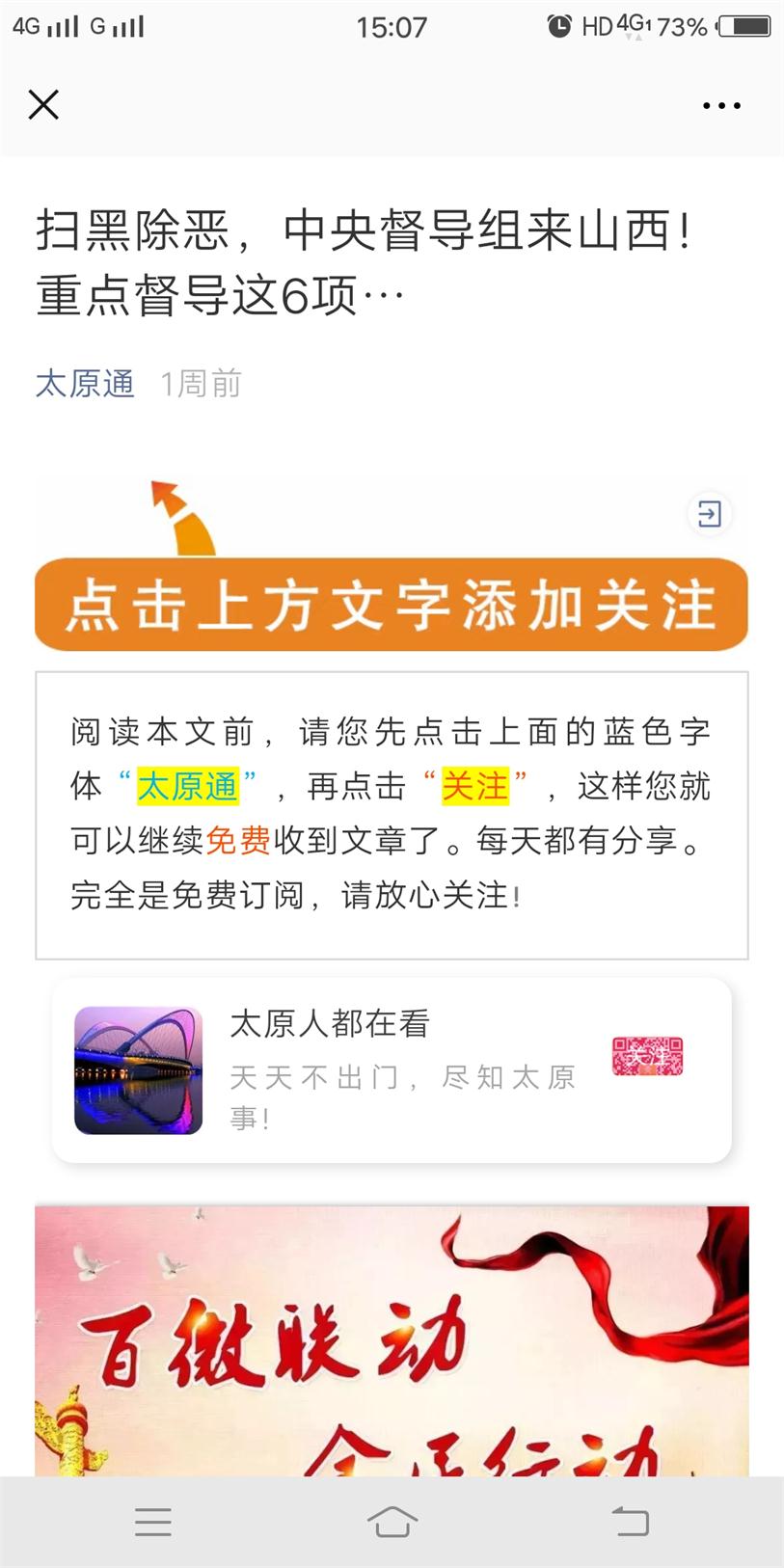Viewport: 784px width, 1568px height.
Task: Open the 太原人都在看 account card
Action: pyautogui.click(x=392, y=1069)
